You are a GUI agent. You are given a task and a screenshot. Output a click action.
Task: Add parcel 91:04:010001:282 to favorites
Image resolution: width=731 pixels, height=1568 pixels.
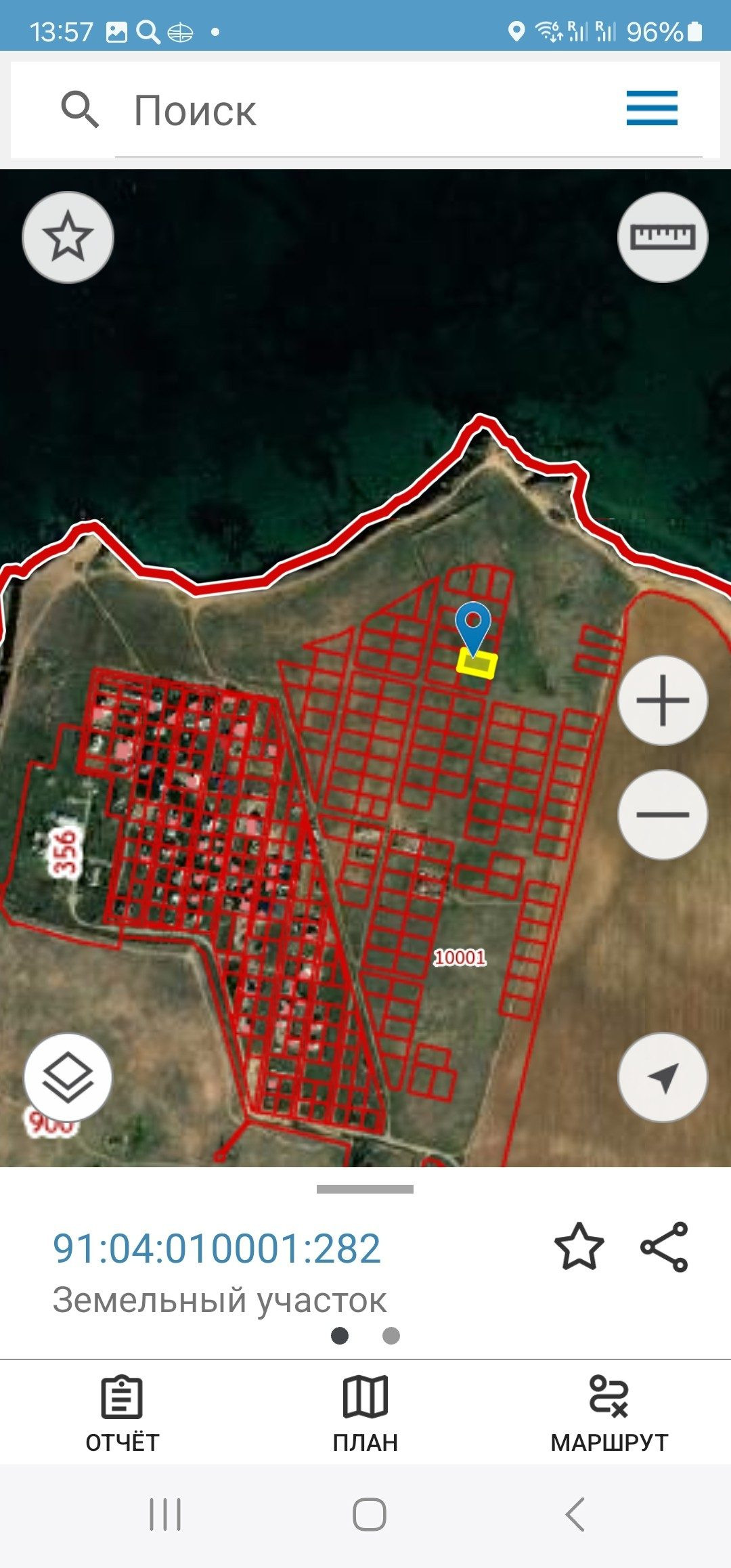pos(579,1246)
